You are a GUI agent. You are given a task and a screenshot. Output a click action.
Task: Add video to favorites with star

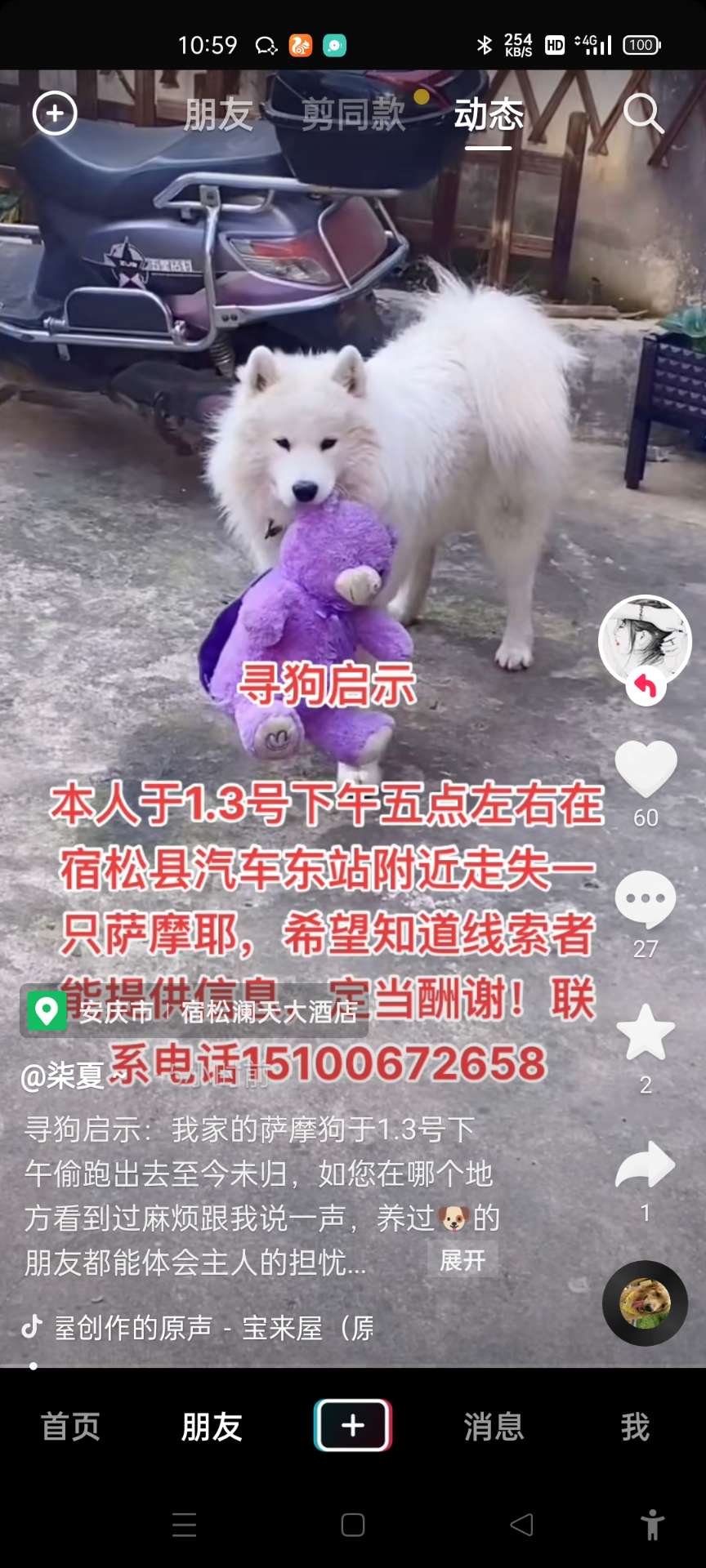pos(646,1032)
